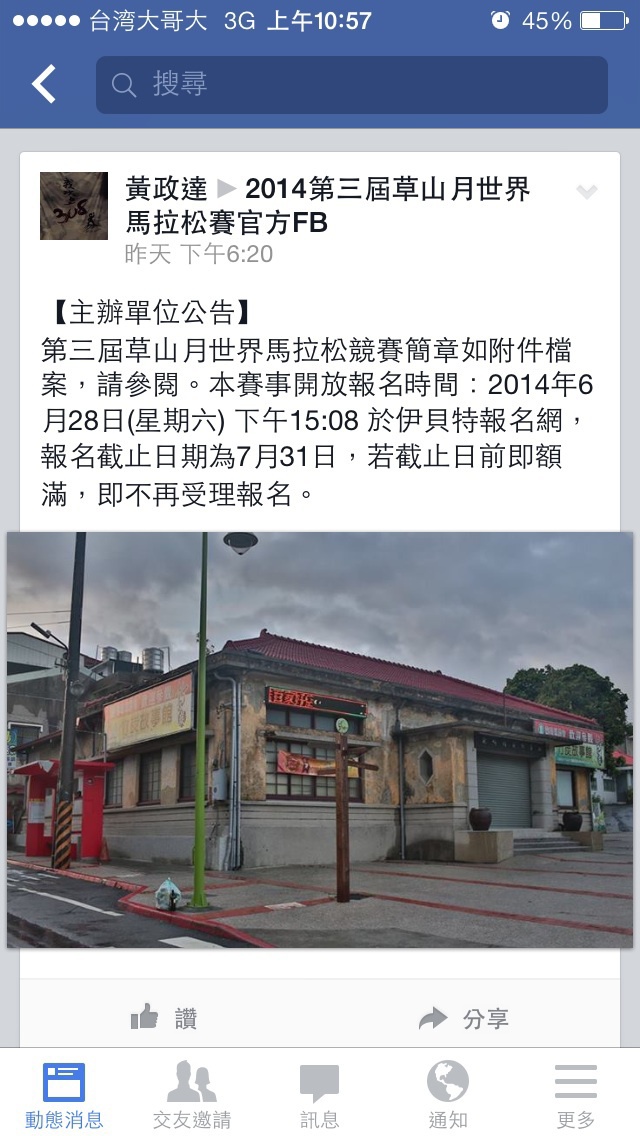Viewport: 640px width, 1136px height.
Task: Select the 更多 tab
Action: [576, 1094]
